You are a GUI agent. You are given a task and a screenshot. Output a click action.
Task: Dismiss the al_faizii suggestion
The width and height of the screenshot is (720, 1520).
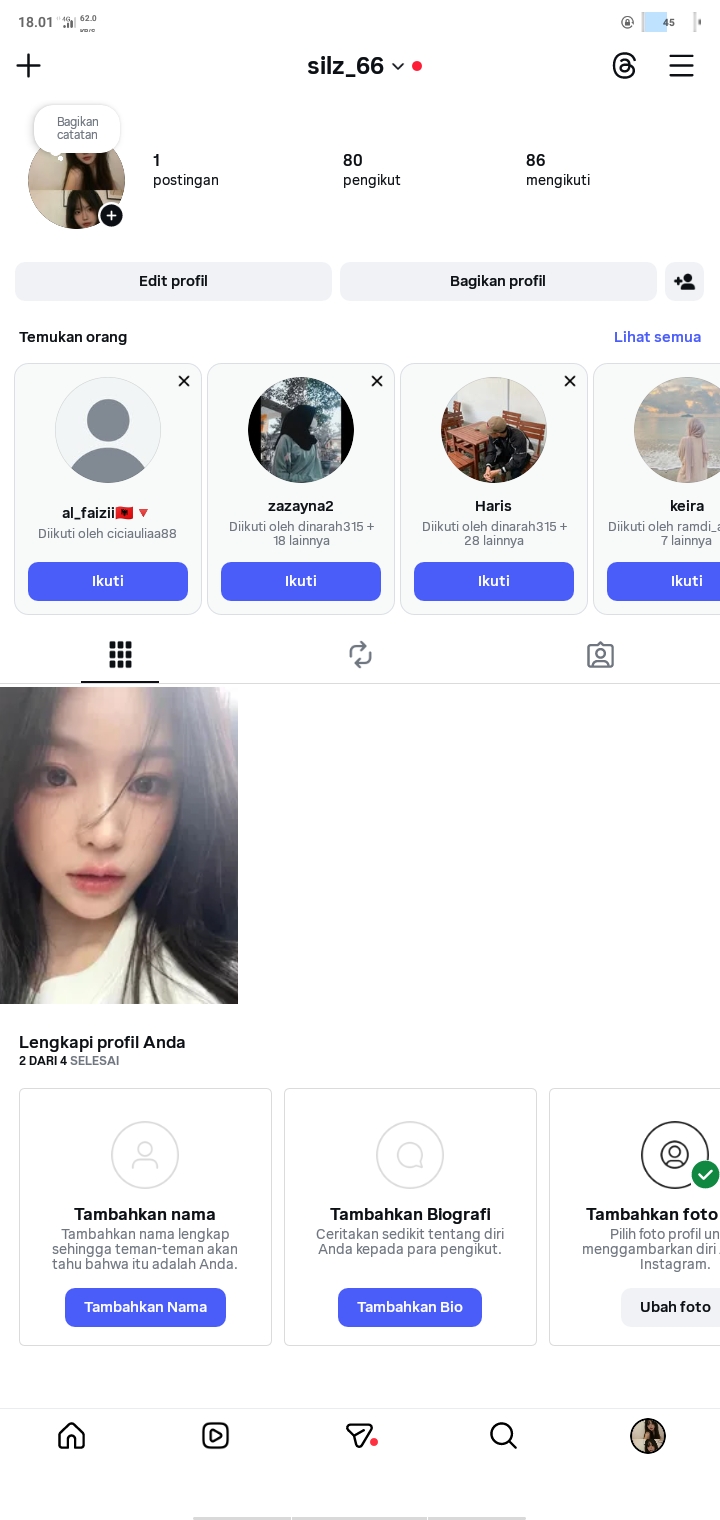(184, 381)
